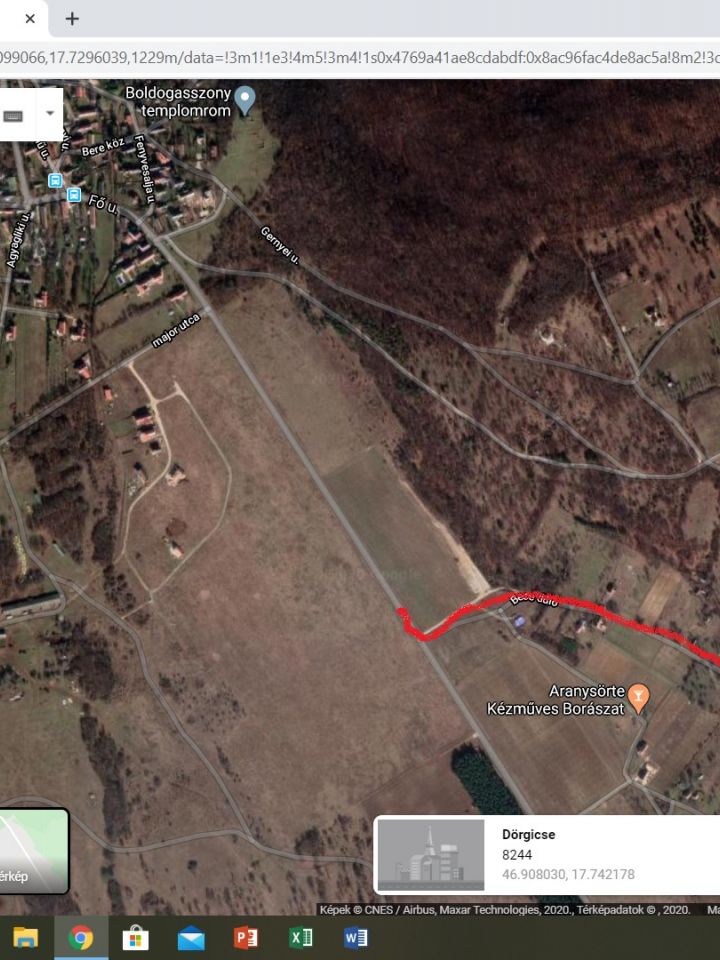Image resolution: width=720 pixels, height=960 pixels.
Task: Select the Boldogasszony templomrom map pin
Action: coord(245,99)
